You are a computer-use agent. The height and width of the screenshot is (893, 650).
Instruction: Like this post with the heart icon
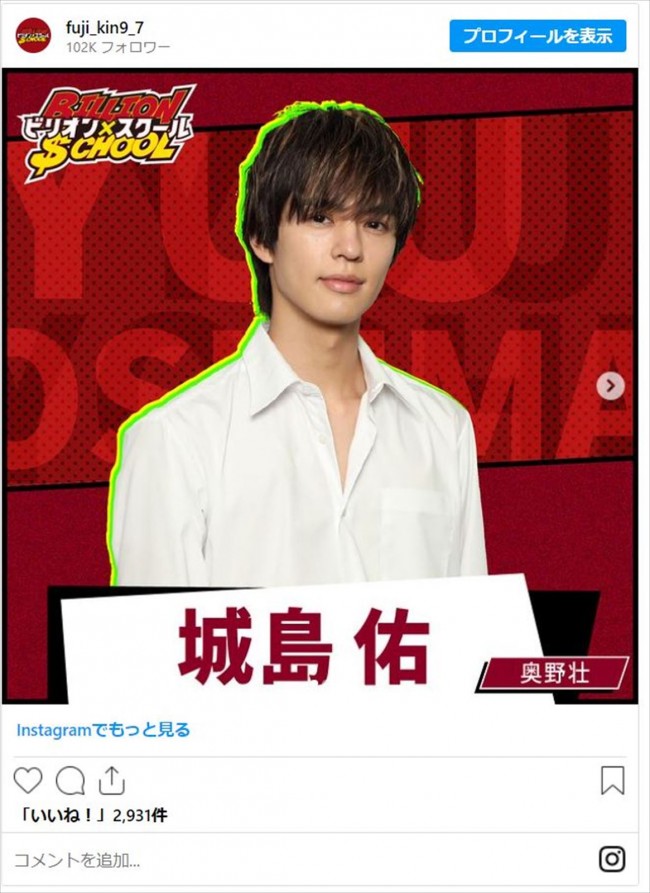click(28, 780)
